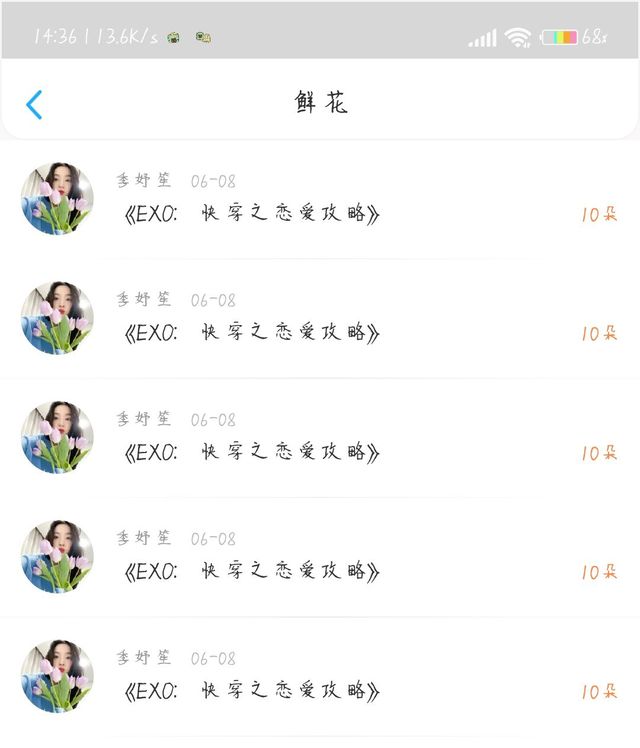
Task: Go back from the 鲜花 page
Action: tap(34, 104)
